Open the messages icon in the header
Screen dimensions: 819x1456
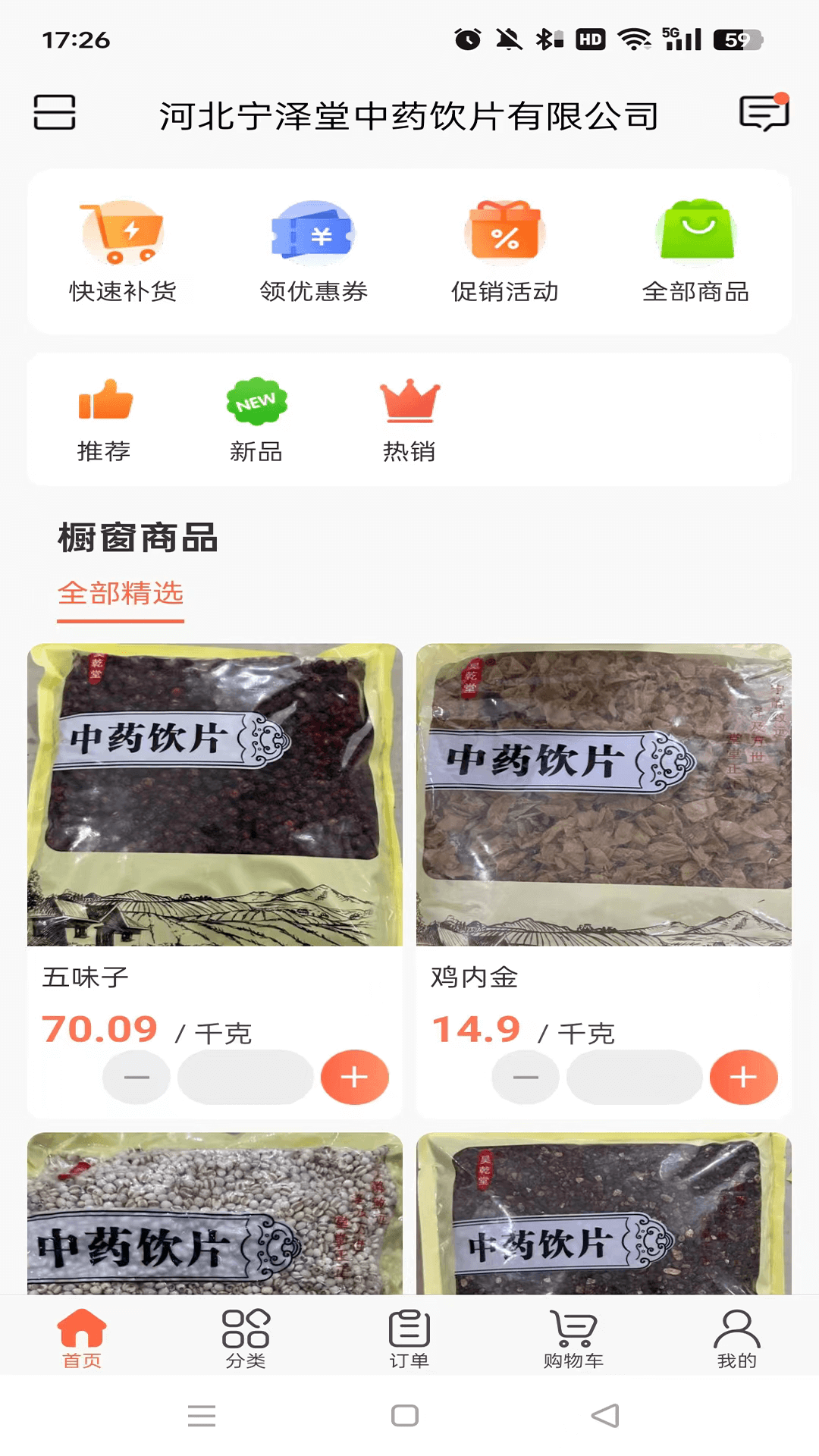coord(764,114)
